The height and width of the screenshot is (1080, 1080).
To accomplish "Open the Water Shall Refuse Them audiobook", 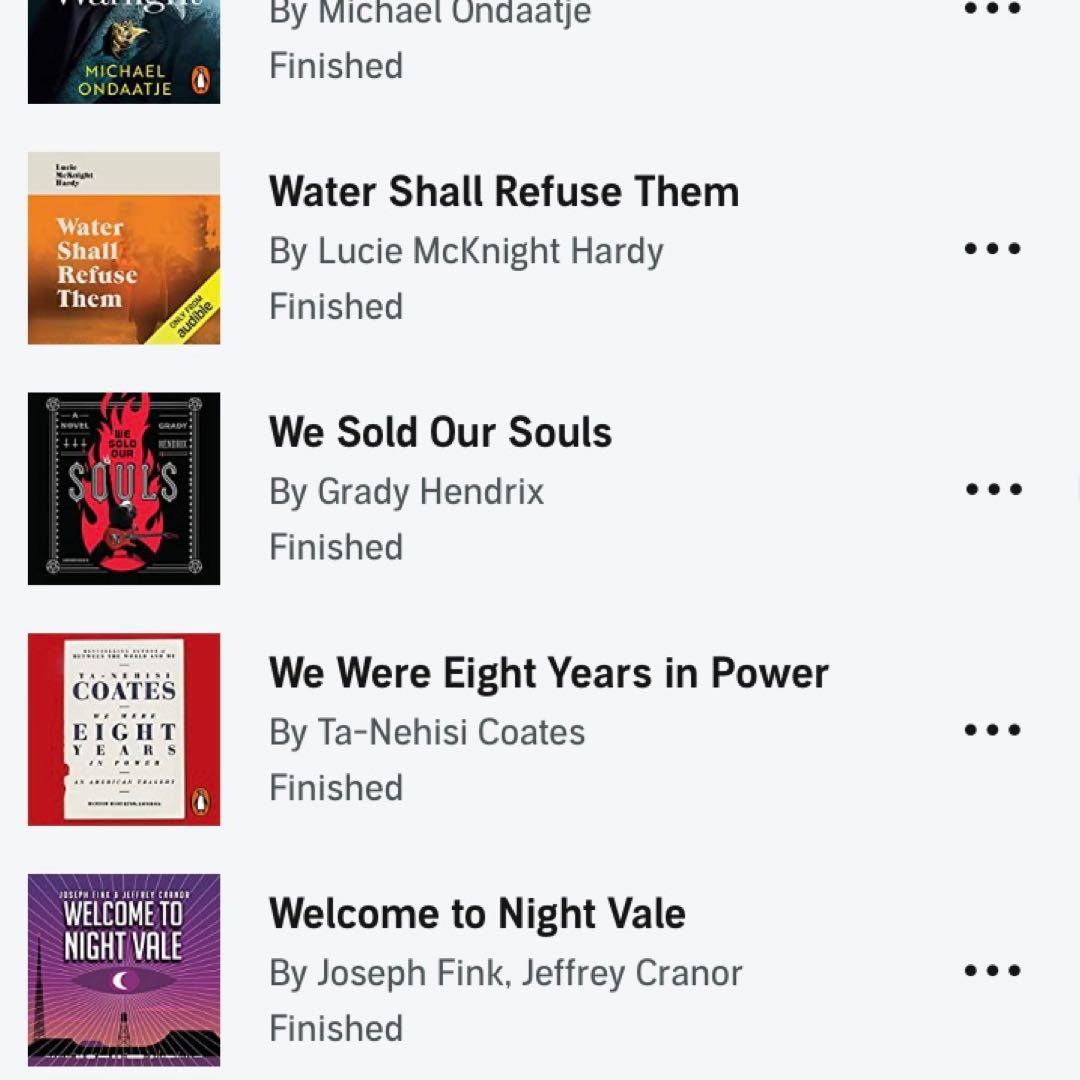I will pyautogui.click(x=503, y=192).
